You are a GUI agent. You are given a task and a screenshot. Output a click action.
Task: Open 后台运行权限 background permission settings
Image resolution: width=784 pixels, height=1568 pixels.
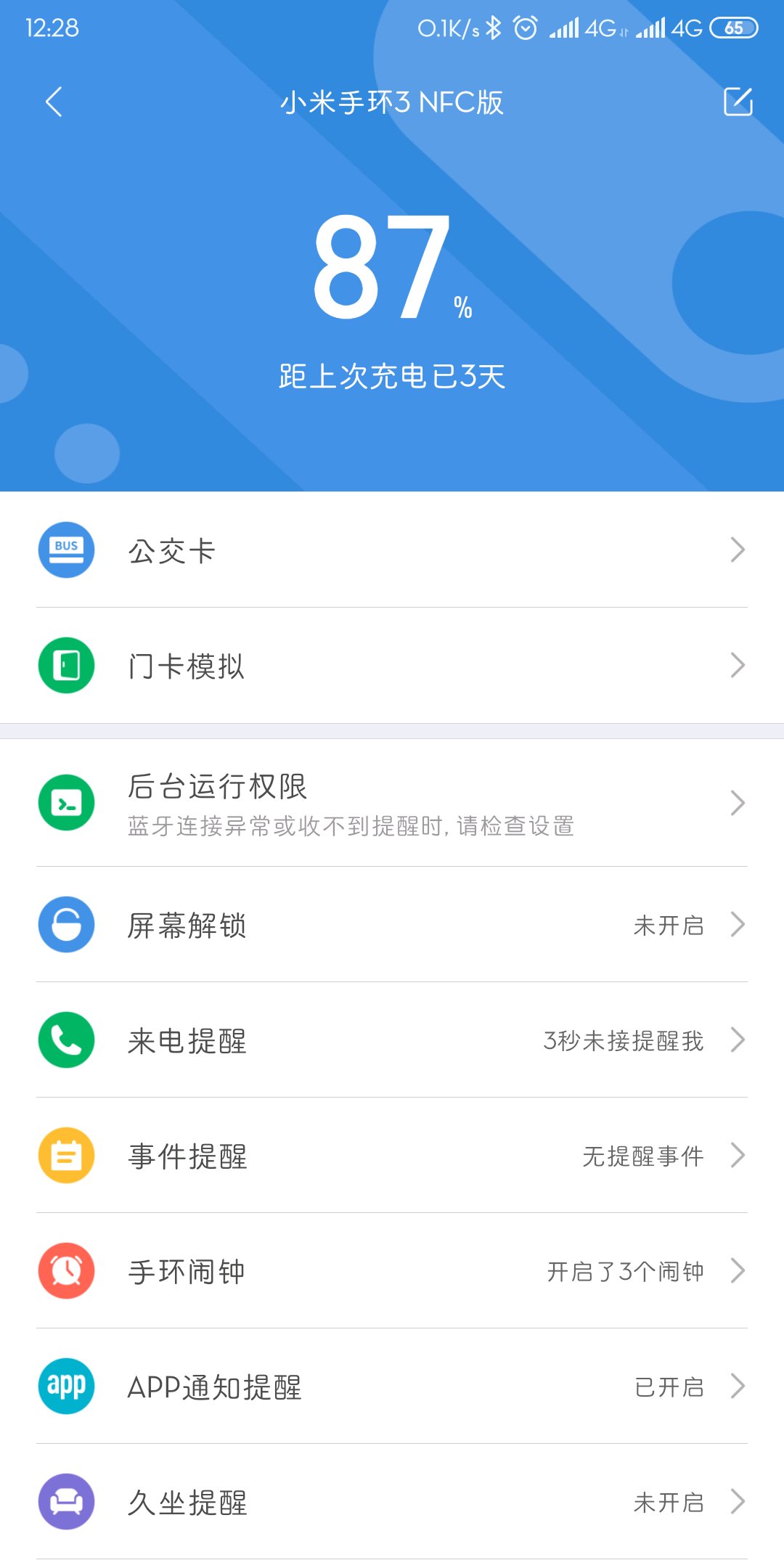392,803
